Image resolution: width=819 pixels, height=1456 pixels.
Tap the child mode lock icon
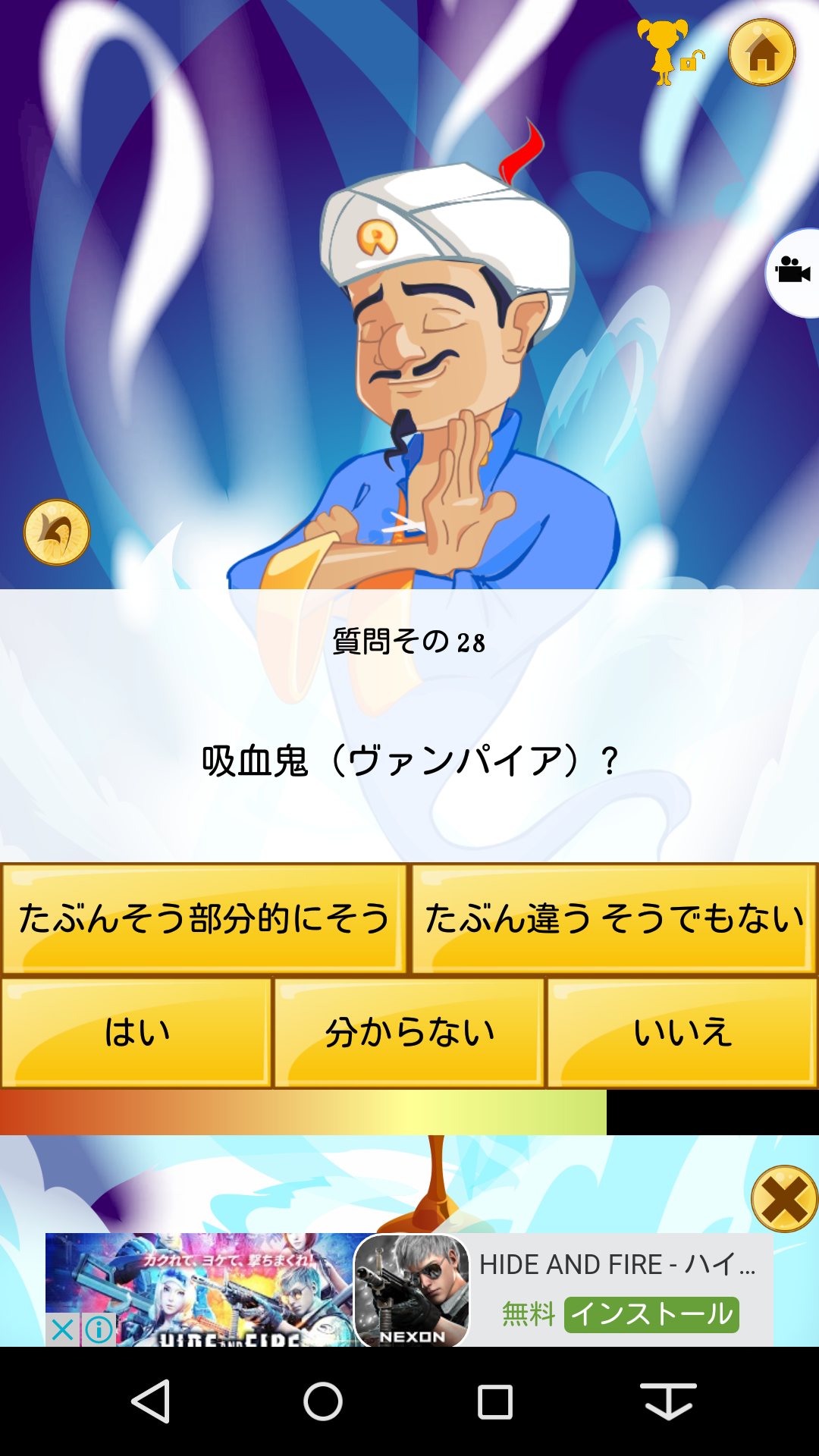[x=670, y=52]
